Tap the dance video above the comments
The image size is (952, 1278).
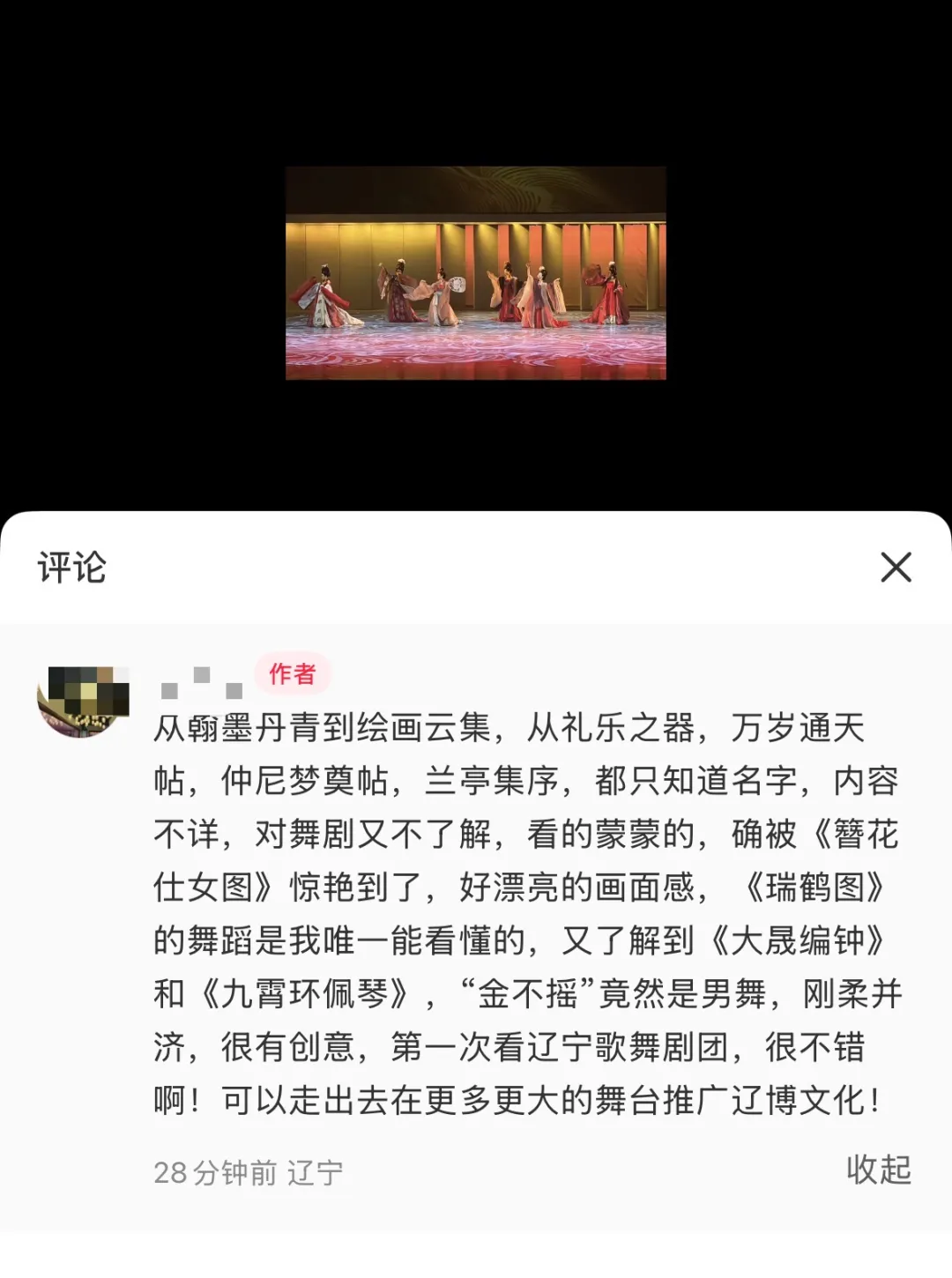[476, 273]
